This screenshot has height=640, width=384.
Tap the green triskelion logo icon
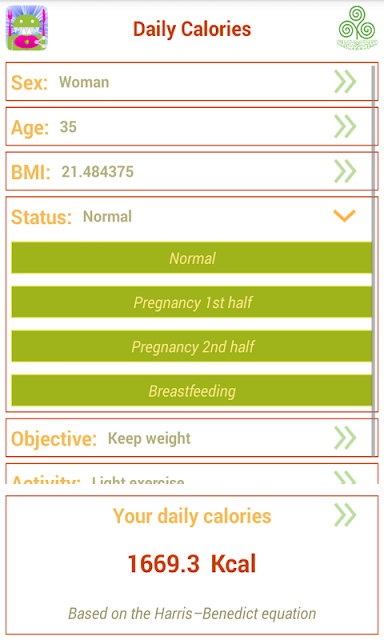pyautogui.click(x=357, y=28)
